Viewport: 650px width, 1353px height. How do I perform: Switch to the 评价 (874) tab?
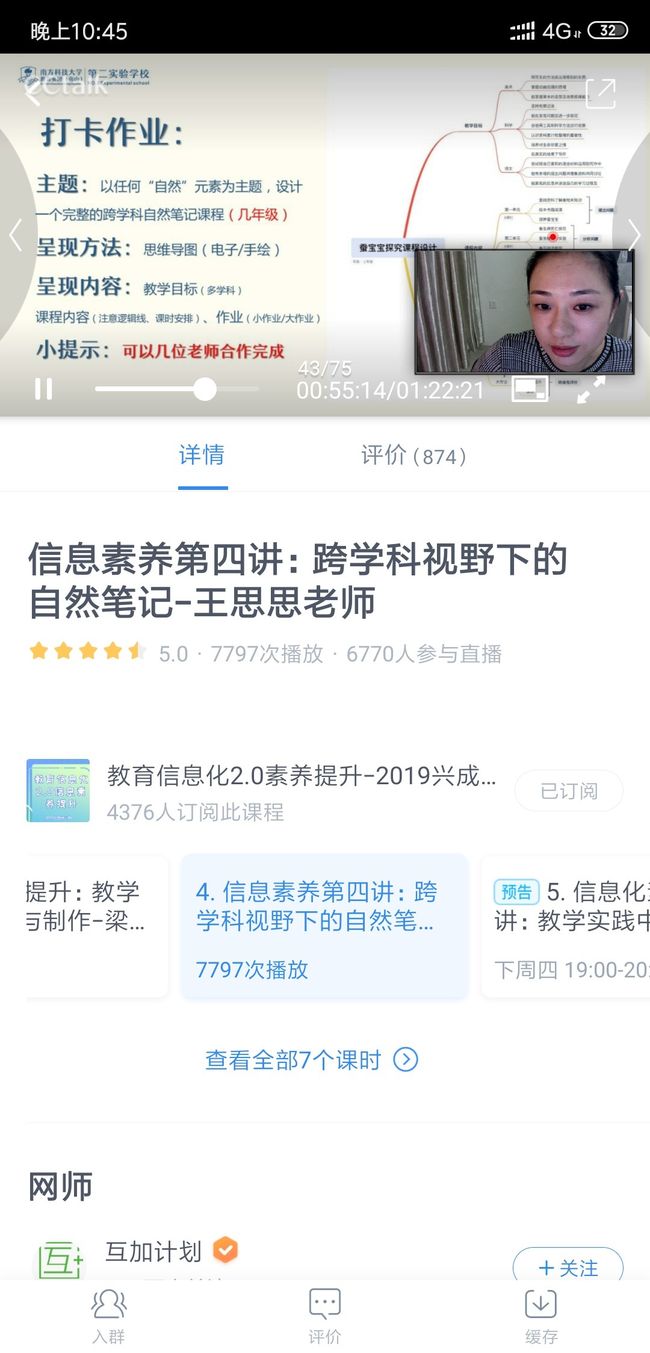pyautogui.click(x=414, y=456)
